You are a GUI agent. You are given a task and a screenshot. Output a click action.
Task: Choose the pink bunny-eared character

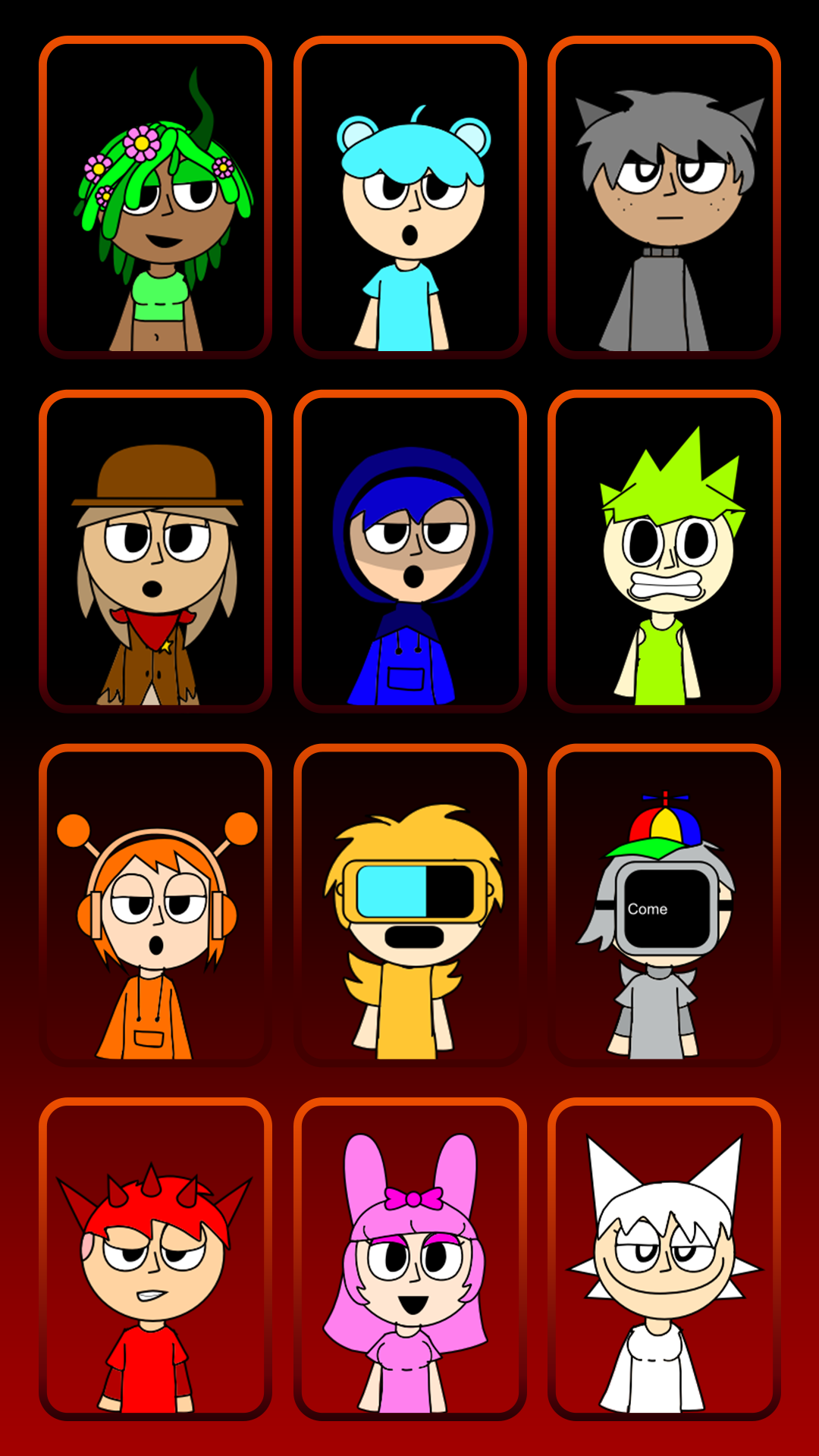[x=409, y=1259]
